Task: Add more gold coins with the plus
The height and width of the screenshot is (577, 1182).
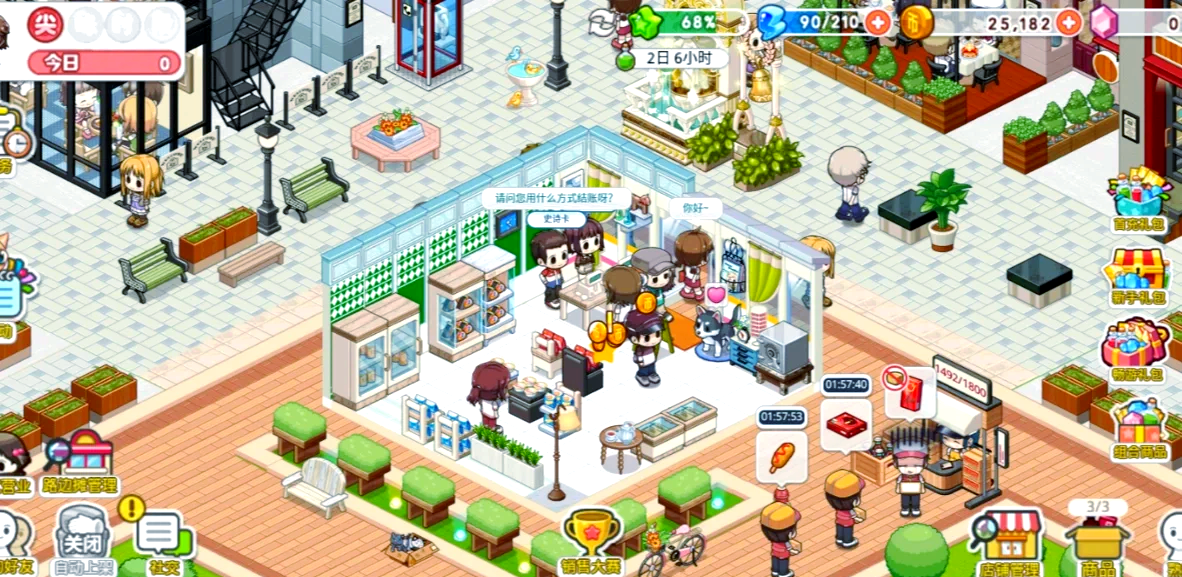Action: coord(1068,21)
